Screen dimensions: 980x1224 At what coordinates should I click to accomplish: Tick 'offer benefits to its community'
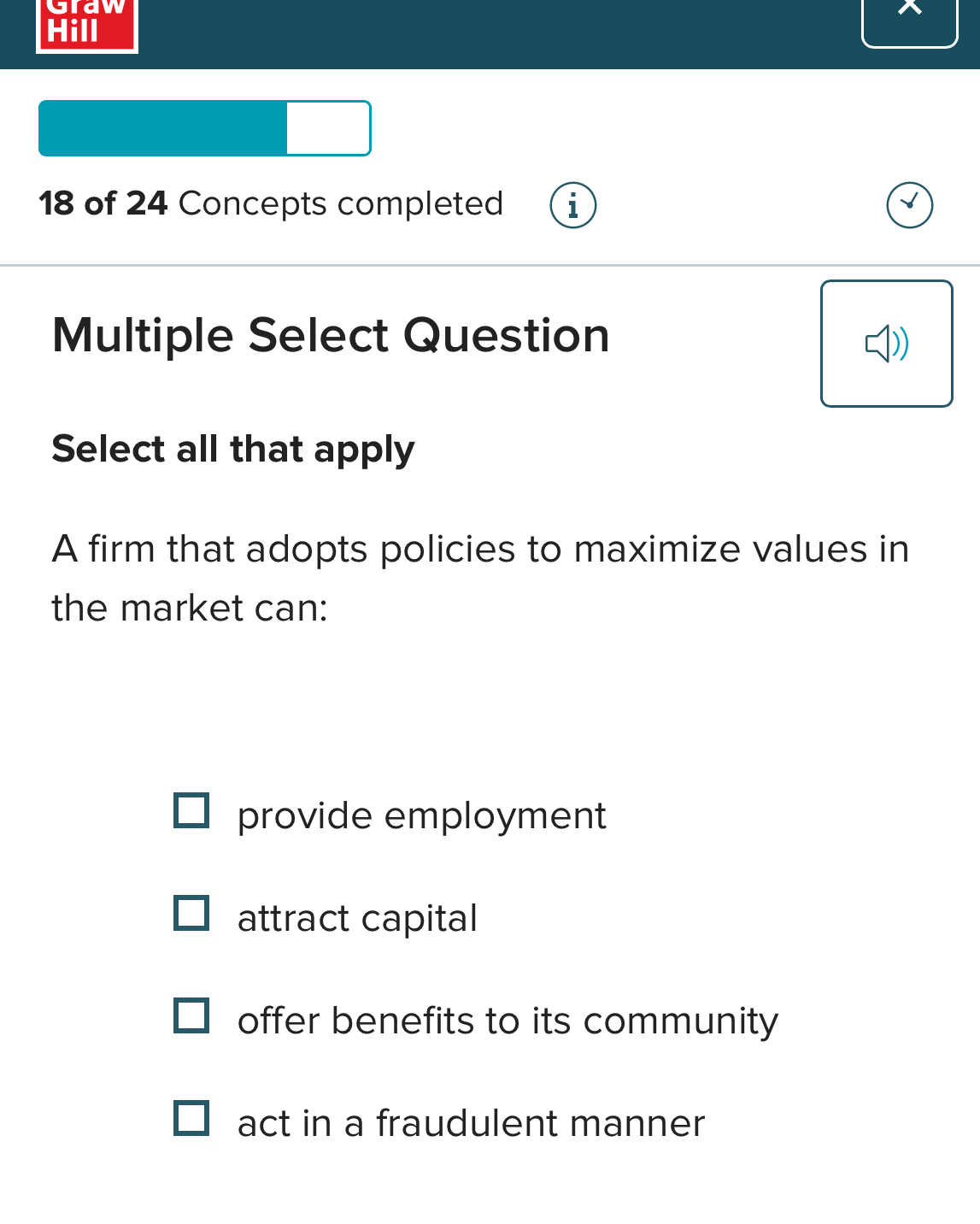tap(191, 1015)
